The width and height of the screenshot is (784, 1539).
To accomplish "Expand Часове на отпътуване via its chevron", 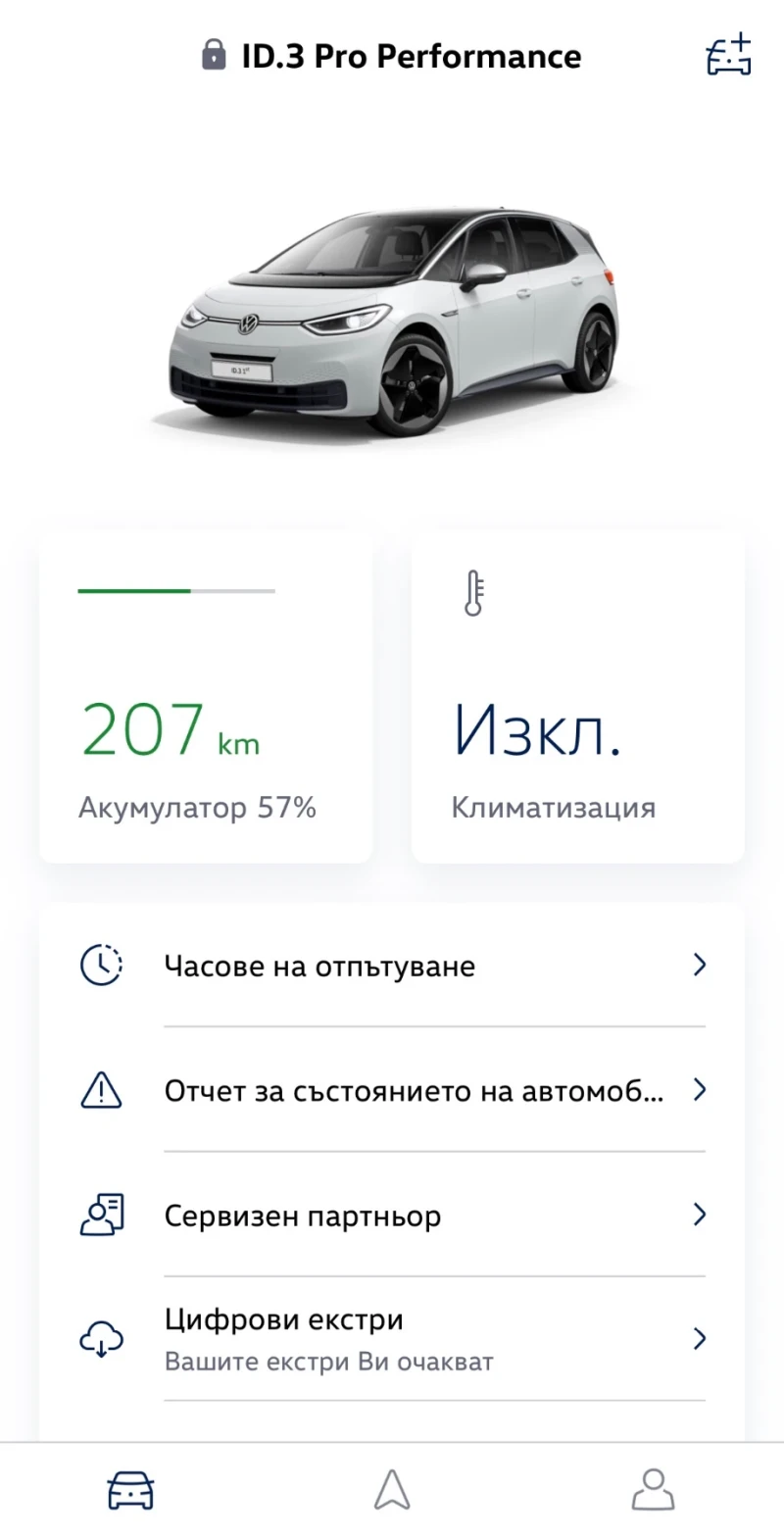I will (700, 965).
